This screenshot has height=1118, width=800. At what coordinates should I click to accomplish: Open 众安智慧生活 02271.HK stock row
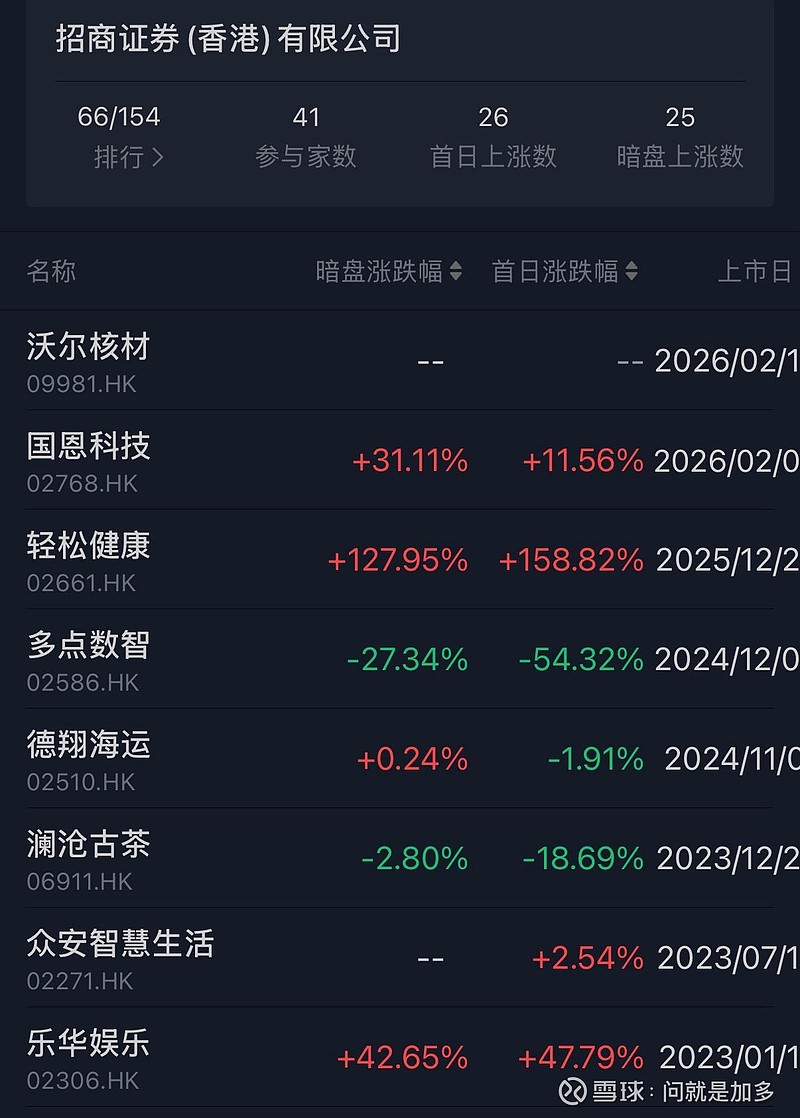coord(400,958)
